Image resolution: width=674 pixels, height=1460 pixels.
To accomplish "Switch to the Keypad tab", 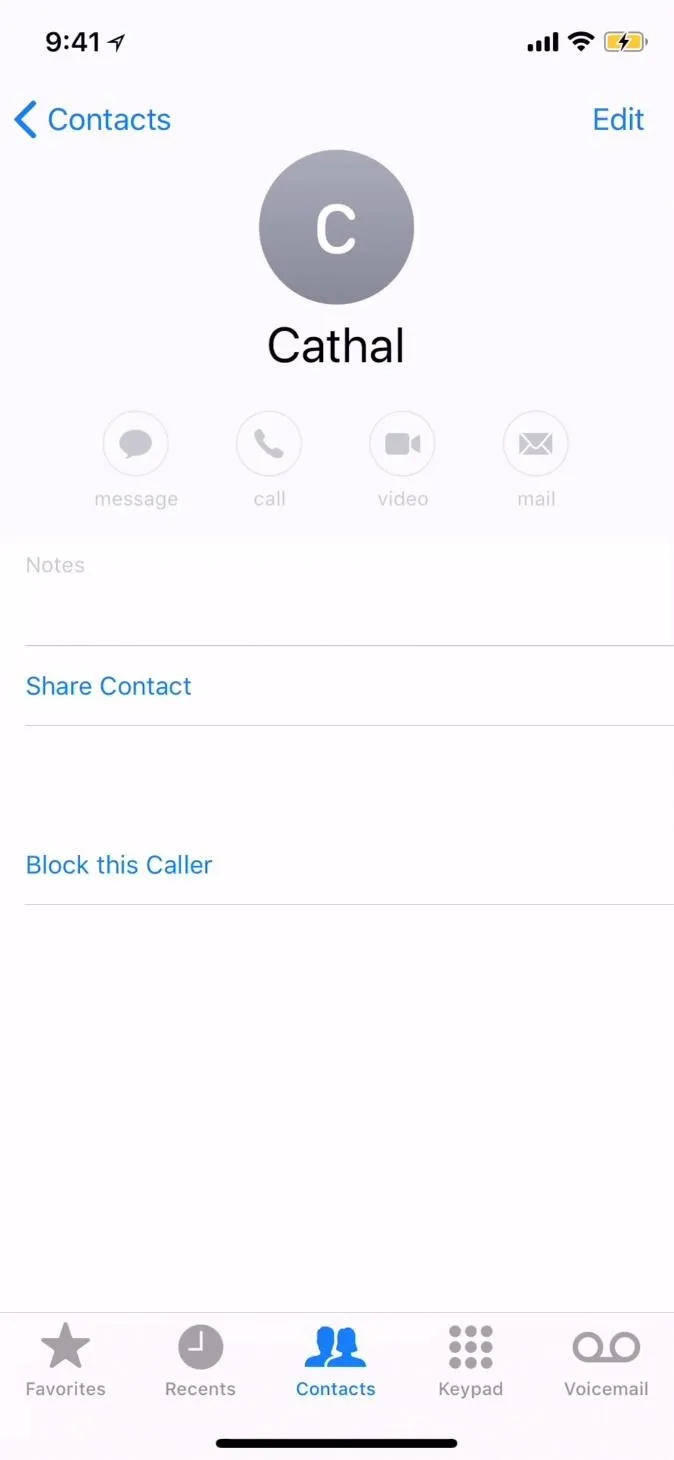I will click(x=471, y=1360).
